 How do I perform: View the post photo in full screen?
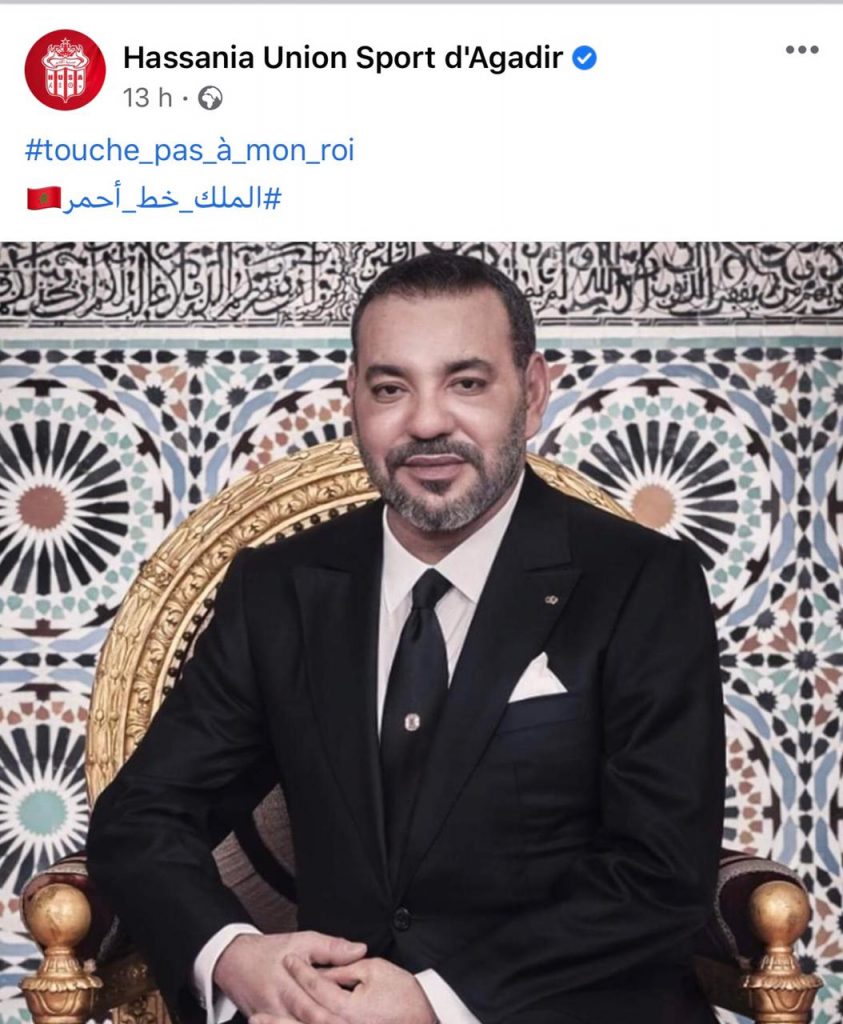pos(421,632)
